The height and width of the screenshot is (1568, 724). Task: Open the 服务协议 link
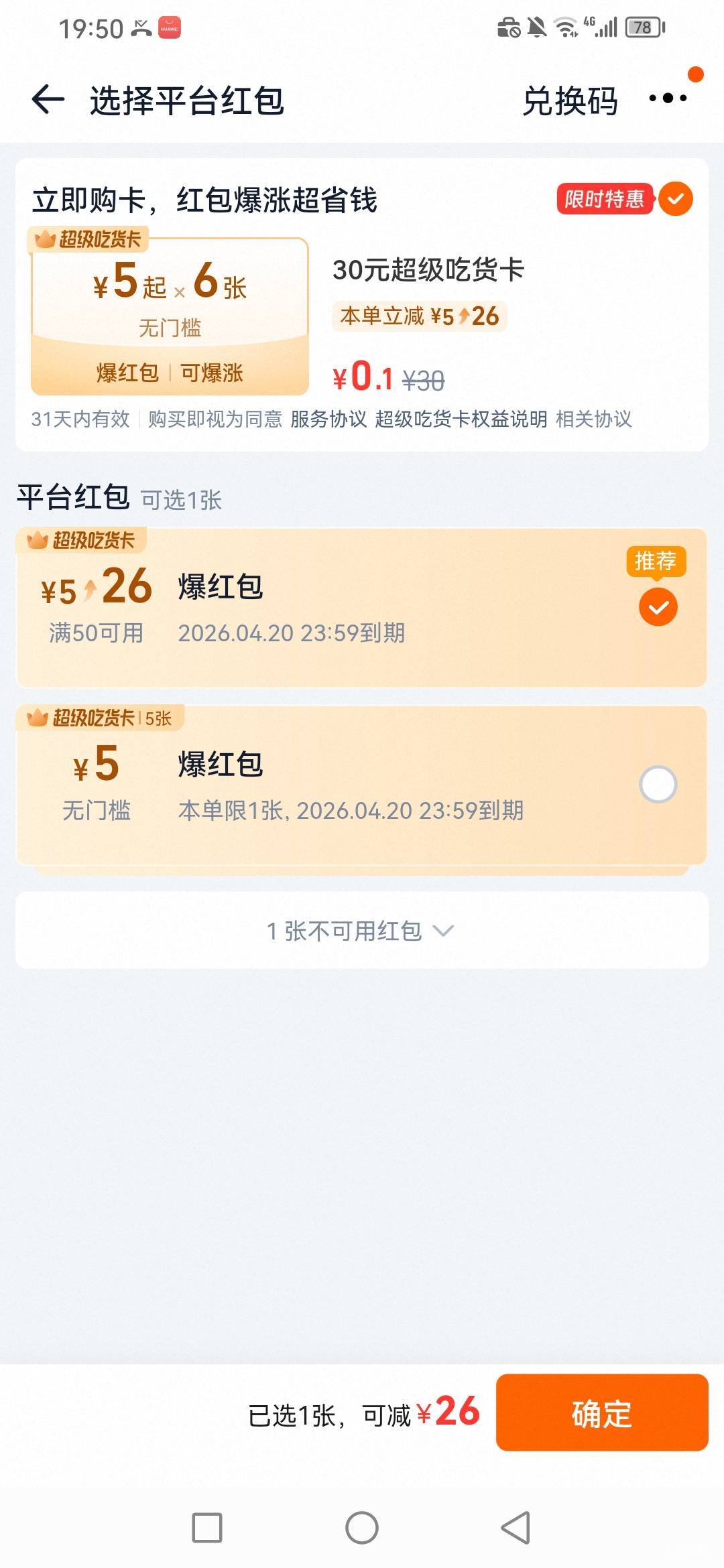328,419
